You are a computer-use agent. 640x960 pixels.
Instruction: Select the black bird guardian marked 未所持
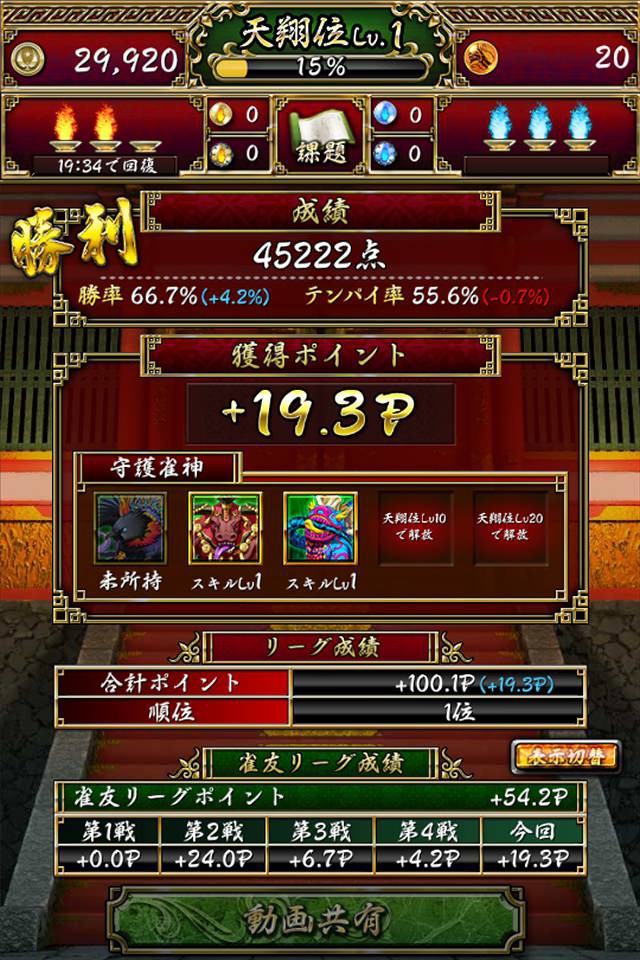click(129, 529)
